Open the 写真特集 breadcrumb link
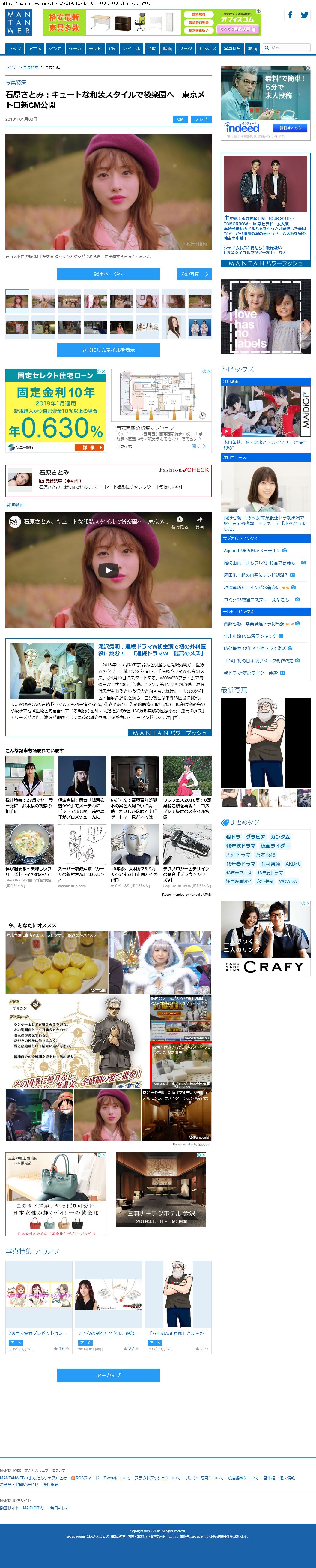 coord(31,68)
